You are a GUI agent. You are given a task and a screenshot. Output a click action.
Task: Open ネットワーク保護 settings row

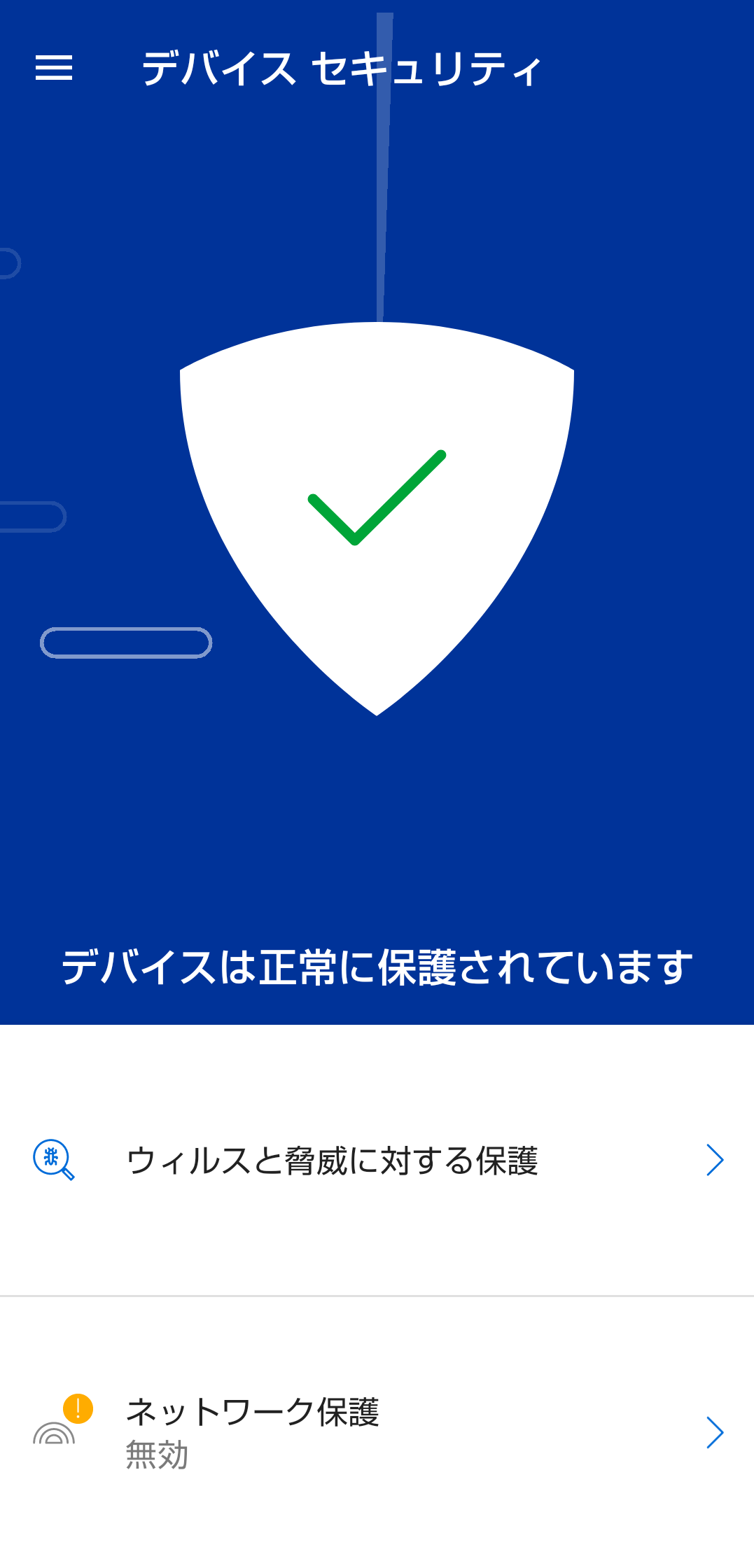377,1431
